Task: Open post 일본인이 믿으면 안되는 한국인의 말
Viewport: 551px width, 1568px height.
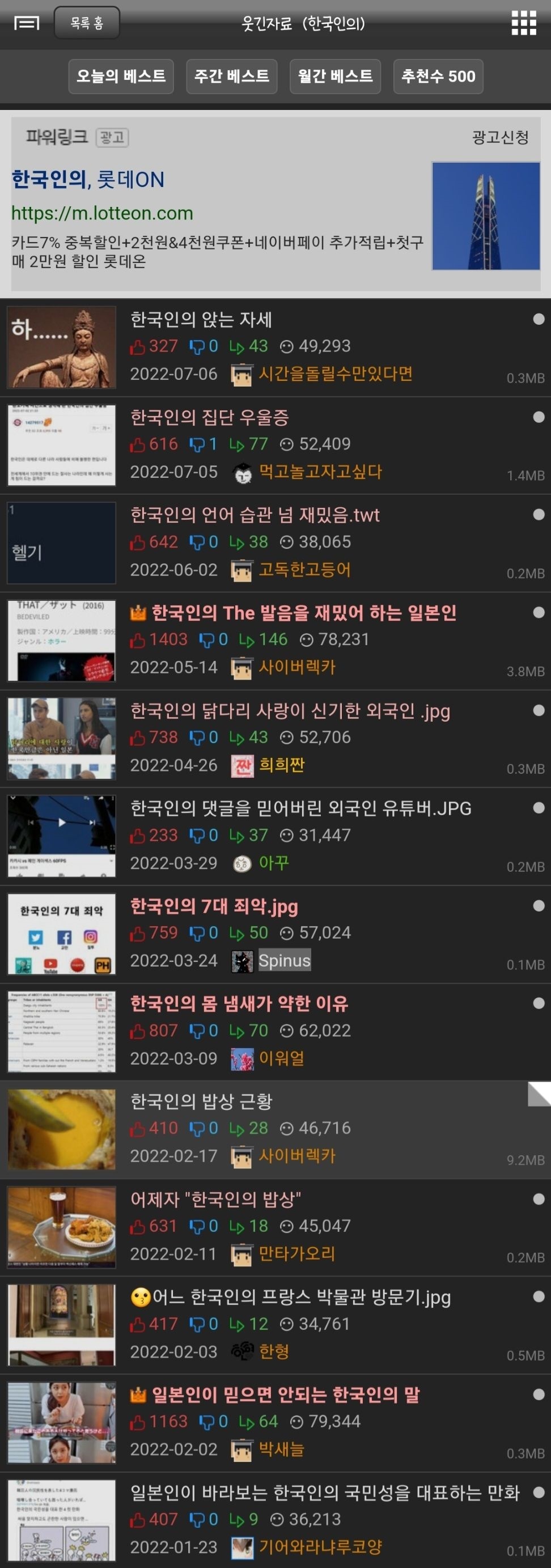Action: coord(285,1395)
